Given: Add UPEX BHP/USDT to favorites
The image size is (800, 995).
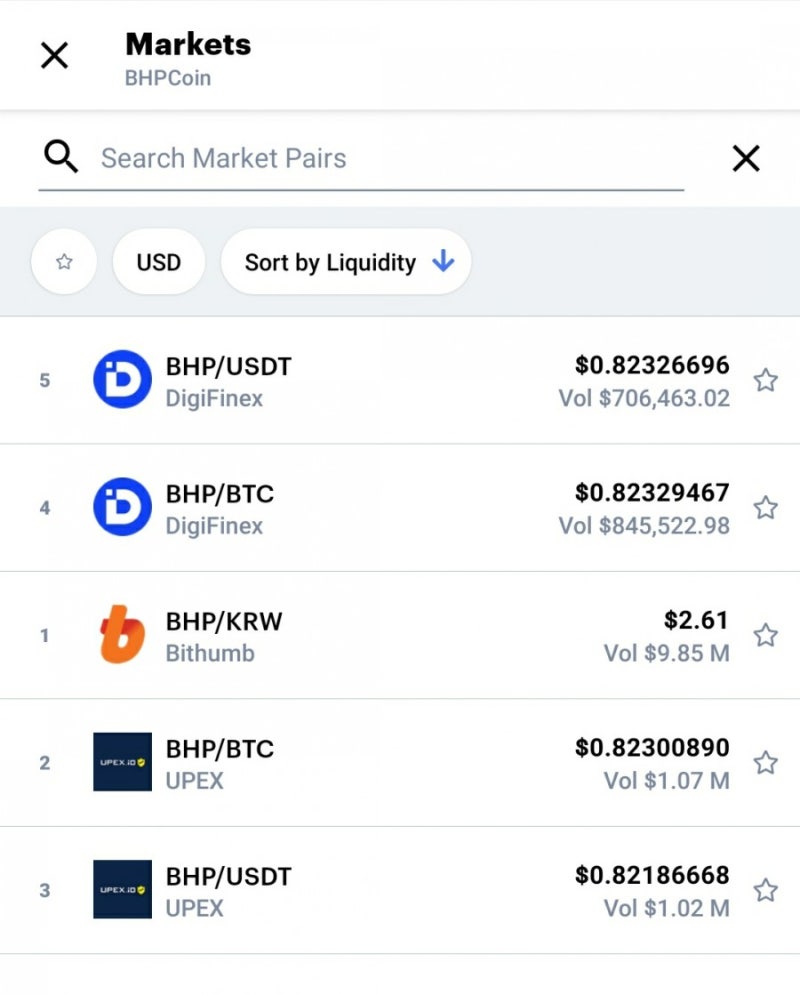Looking at the screenshot, I should 765,890.
